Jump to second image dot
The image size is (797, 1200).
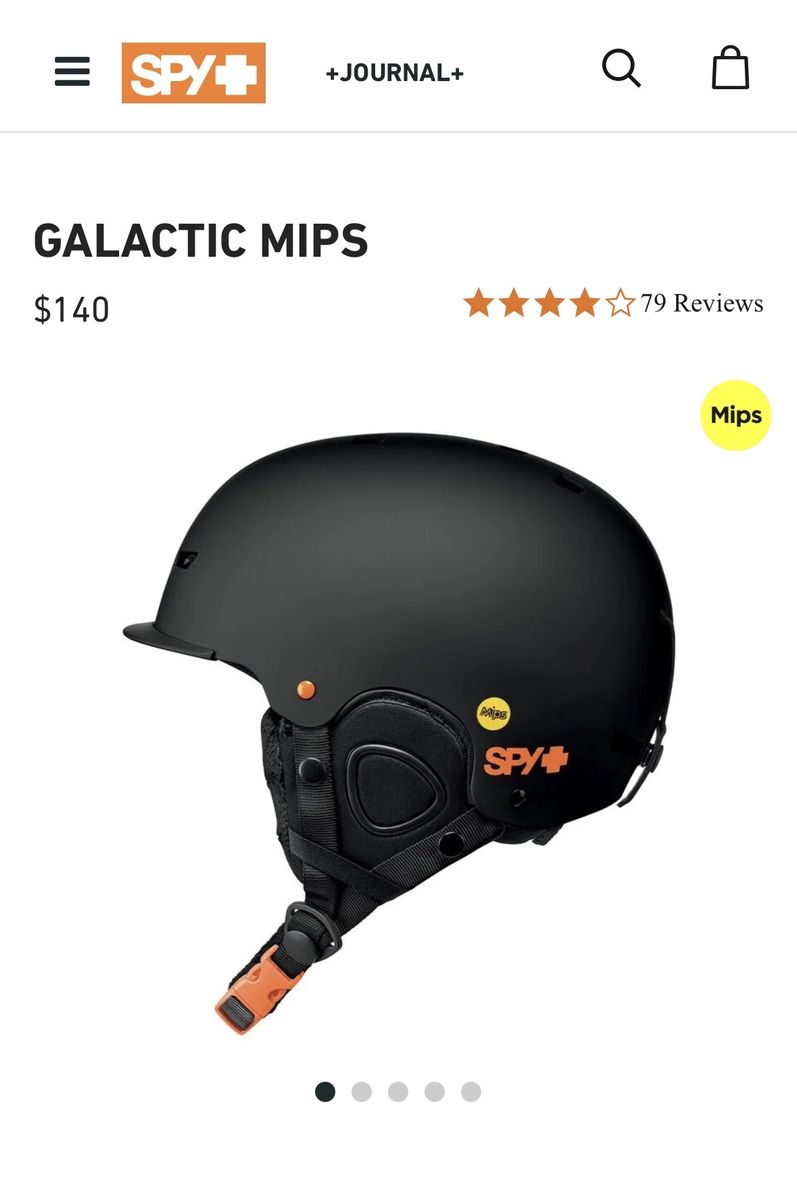tap(361, 1092)
